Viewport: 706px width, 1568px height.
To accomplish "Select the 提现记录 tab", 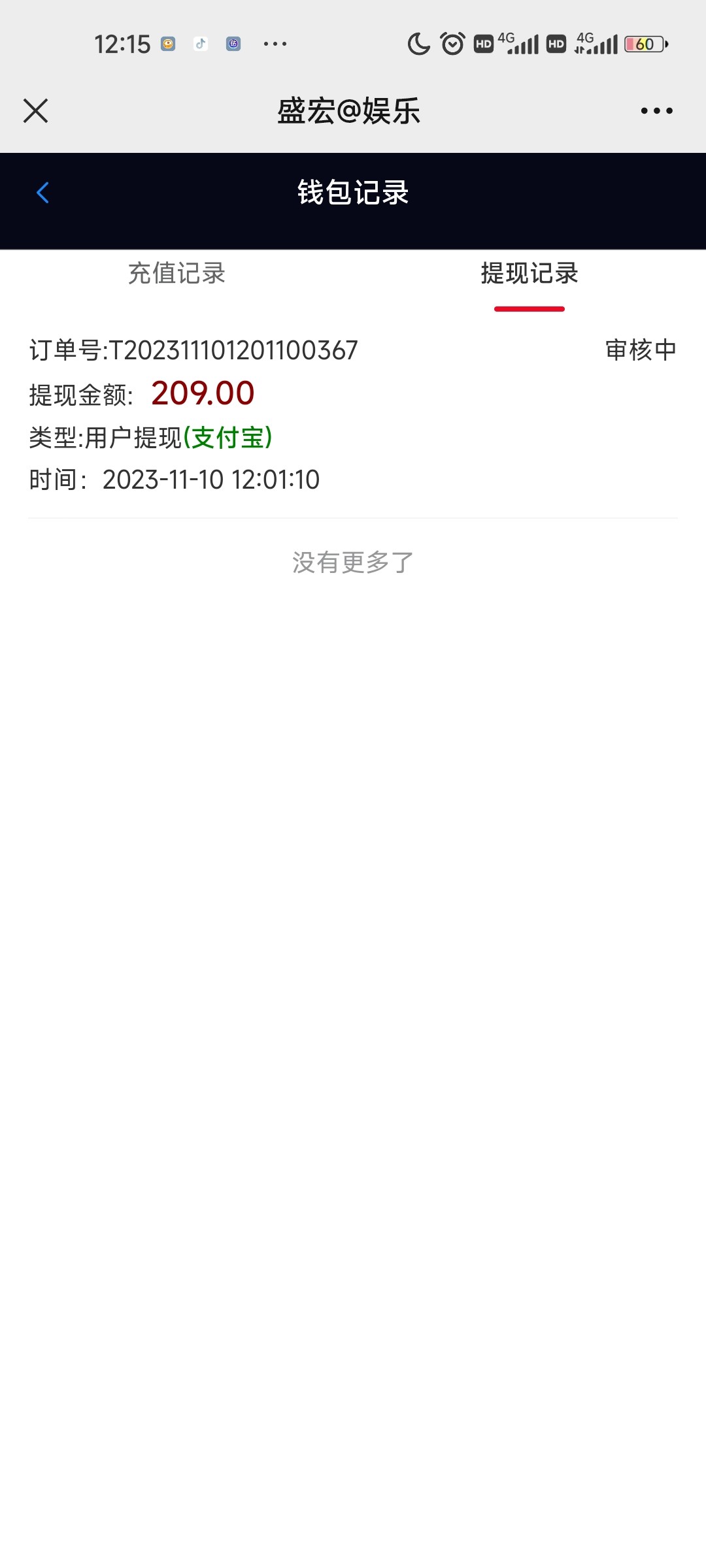I will tap(529, 274).
